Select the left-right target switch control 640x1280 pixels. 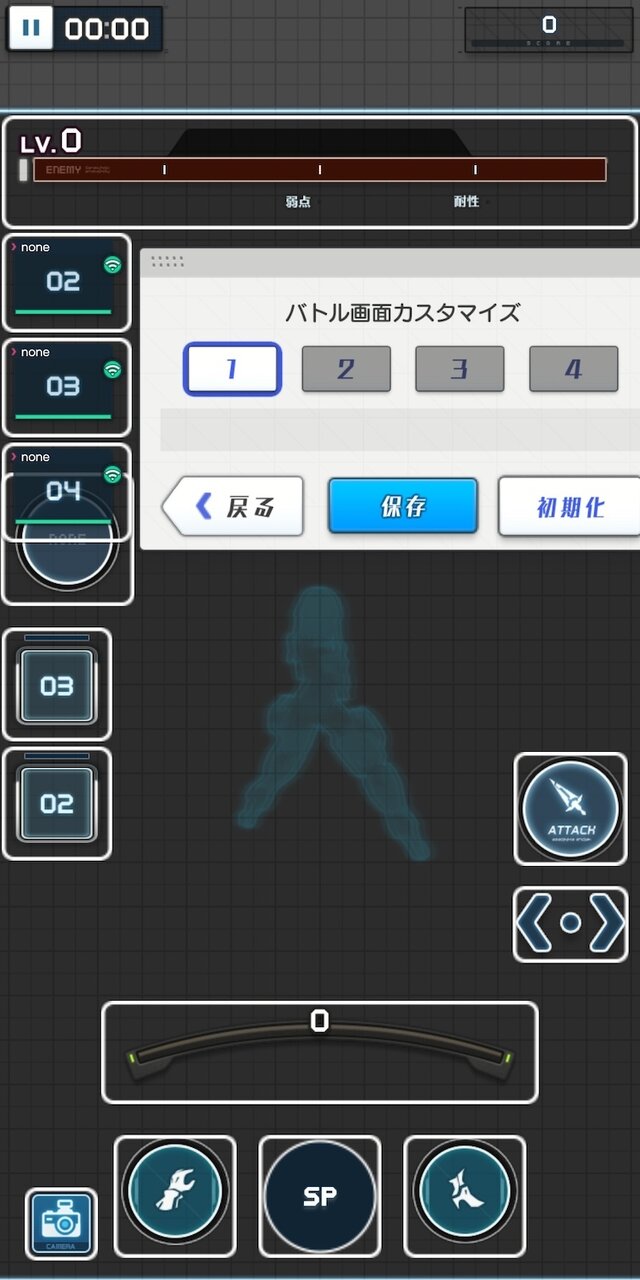[x=570, y=923]
